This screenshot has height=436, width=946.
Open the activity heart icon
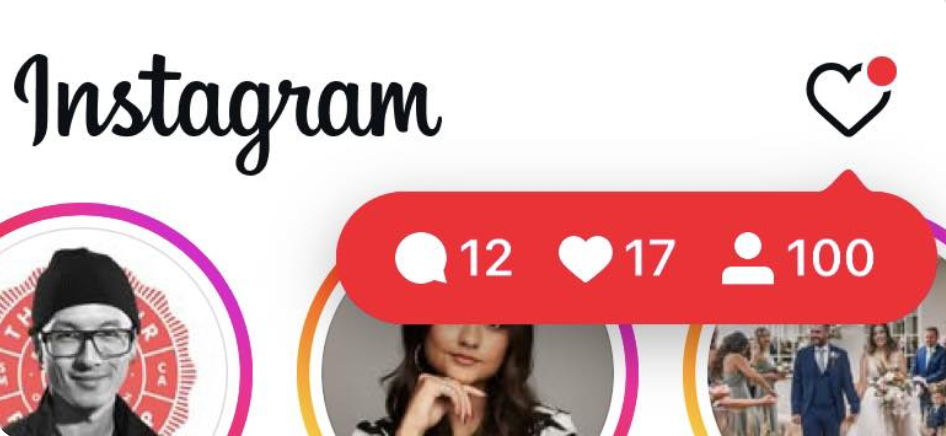click(x=847, y=100)
